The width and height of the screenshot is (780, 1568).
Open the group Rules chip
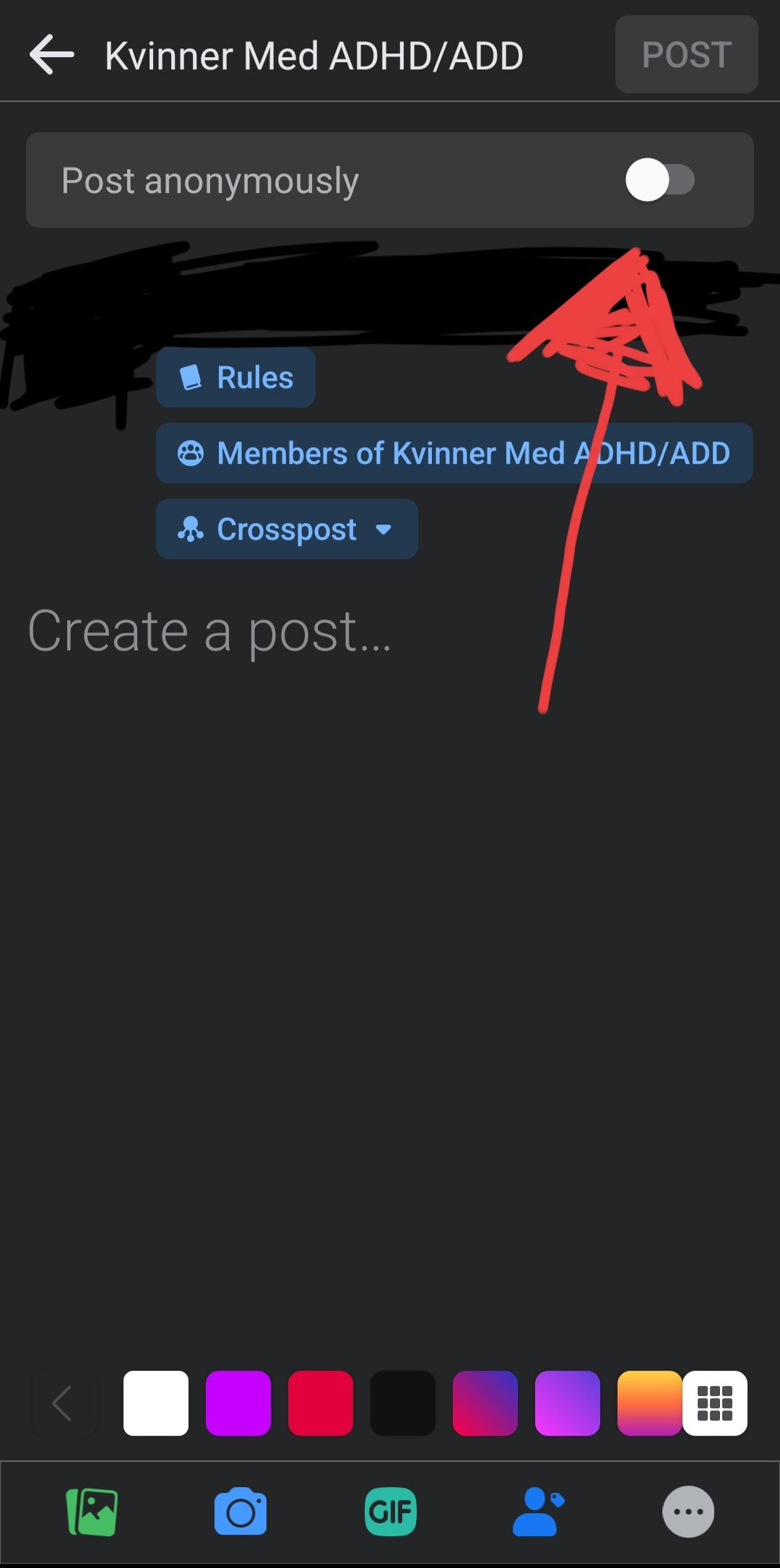coord(235,377)
